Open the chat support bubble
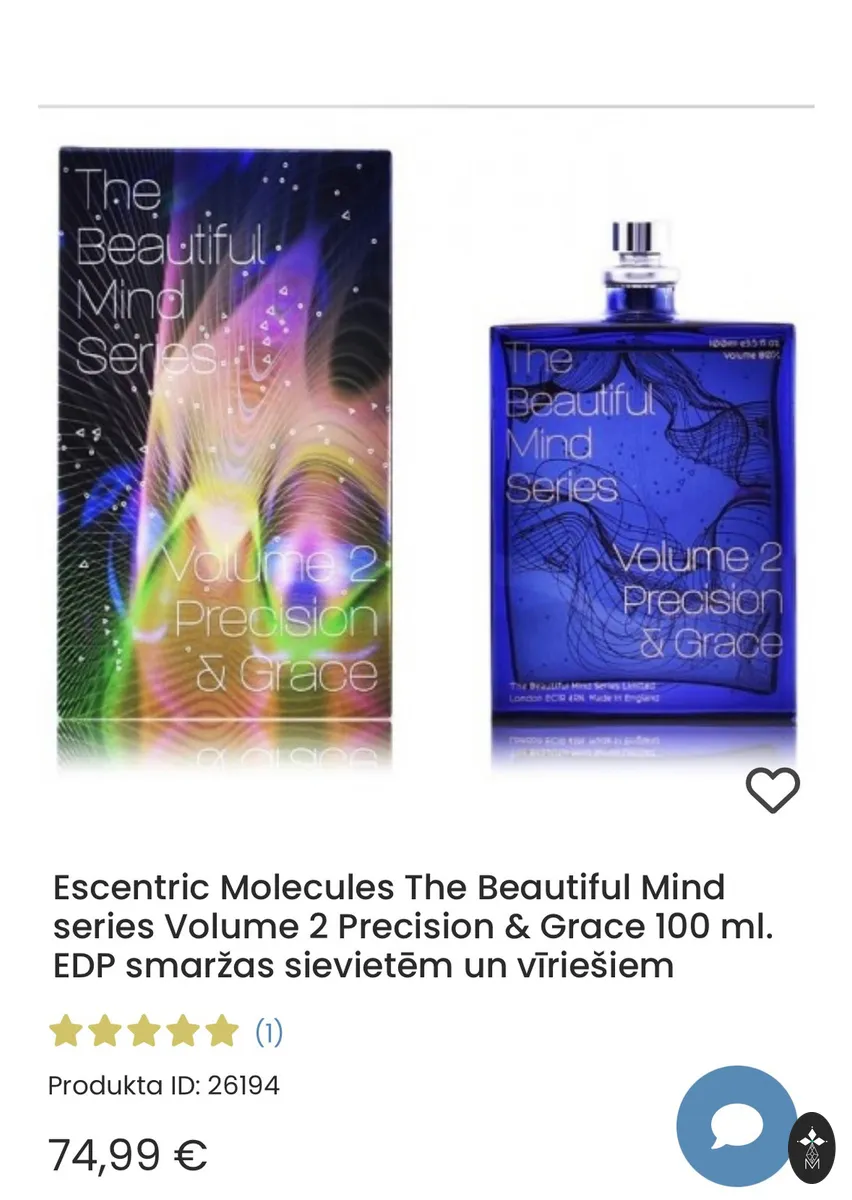852x1200 pixels. 737,1126
